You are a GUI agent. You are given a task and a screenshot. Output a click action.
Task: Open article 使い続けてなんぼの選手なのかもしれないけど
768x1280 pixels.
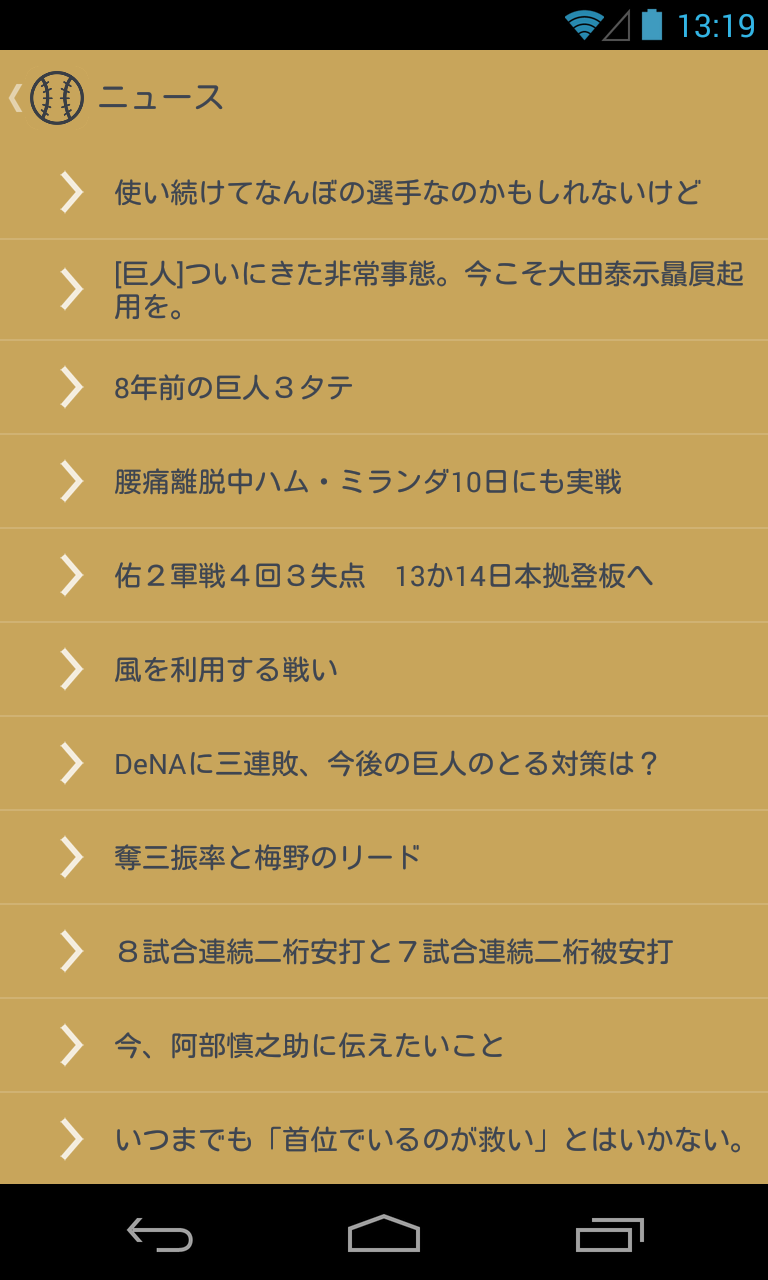(407, 192)
